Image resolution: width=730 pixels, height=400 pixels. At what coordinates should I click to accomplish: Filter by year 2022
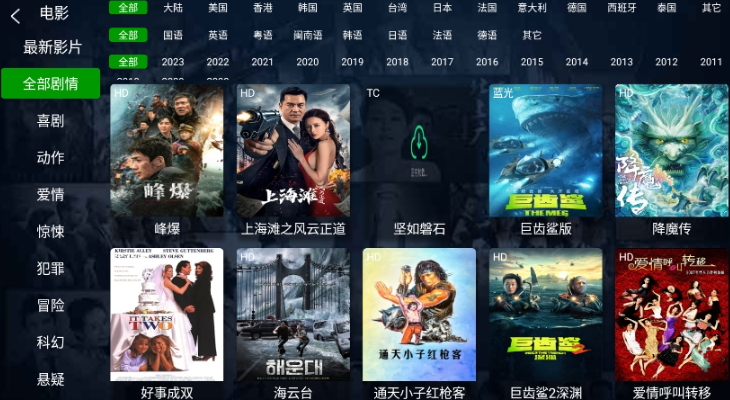tap(218, 62)
